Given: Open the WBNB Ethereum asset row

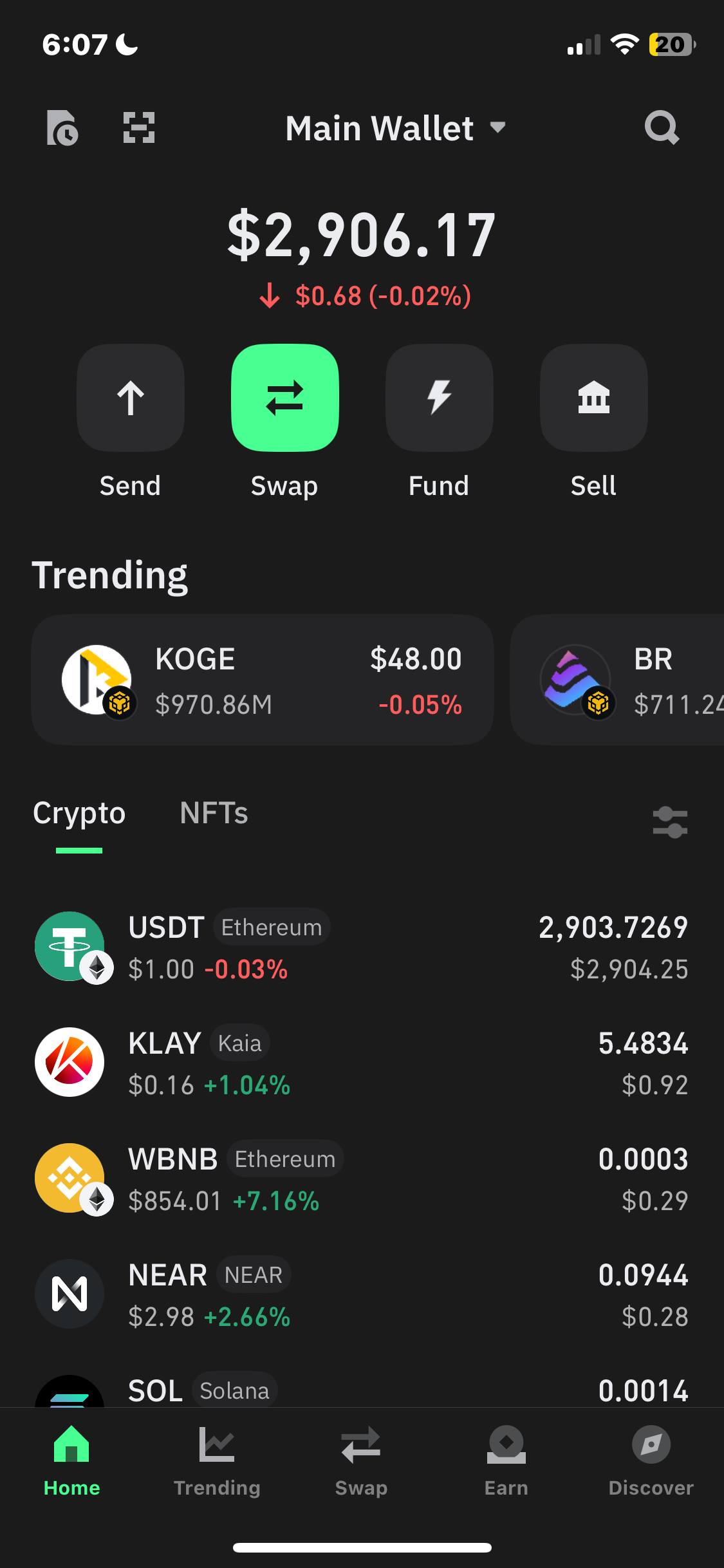Looking at the screenshot, I should tap(362, 1179).
